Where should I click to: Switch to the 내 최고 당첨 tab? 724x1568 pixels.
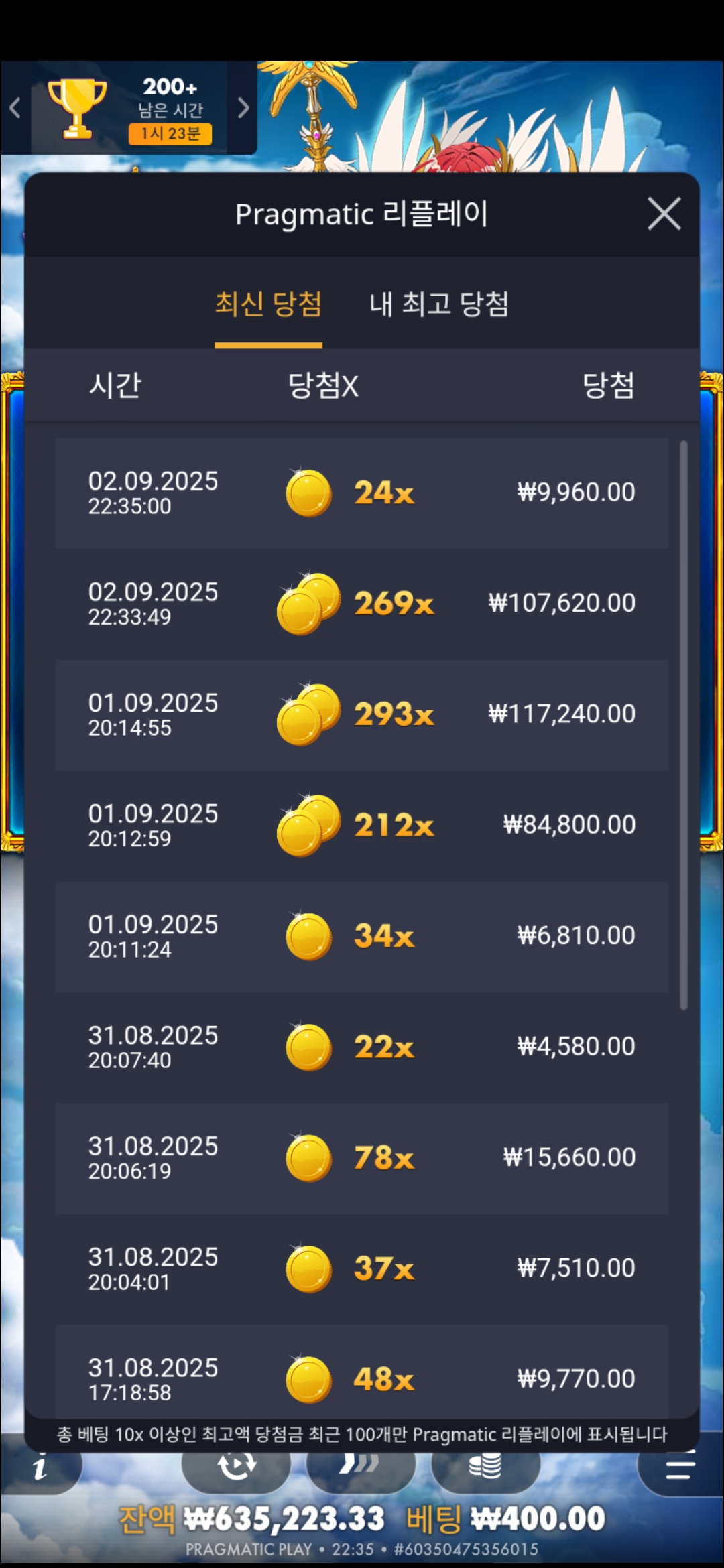(x=439, y=305)
